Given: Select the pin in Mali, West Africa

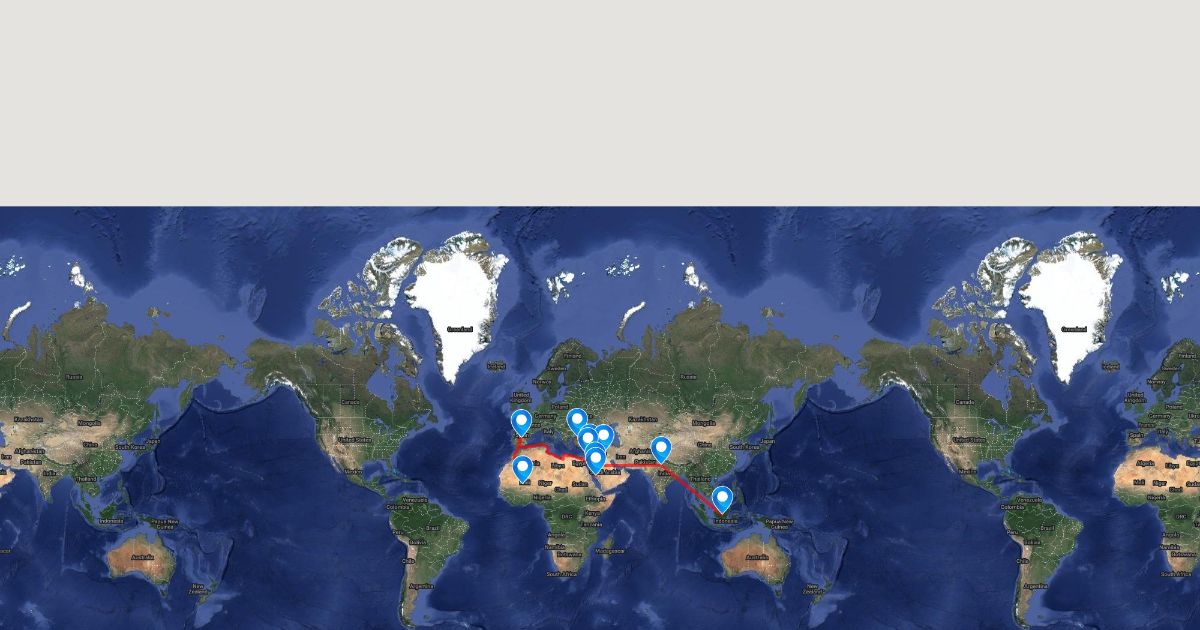Looking at the screenshot, I should tap(522, 467).
